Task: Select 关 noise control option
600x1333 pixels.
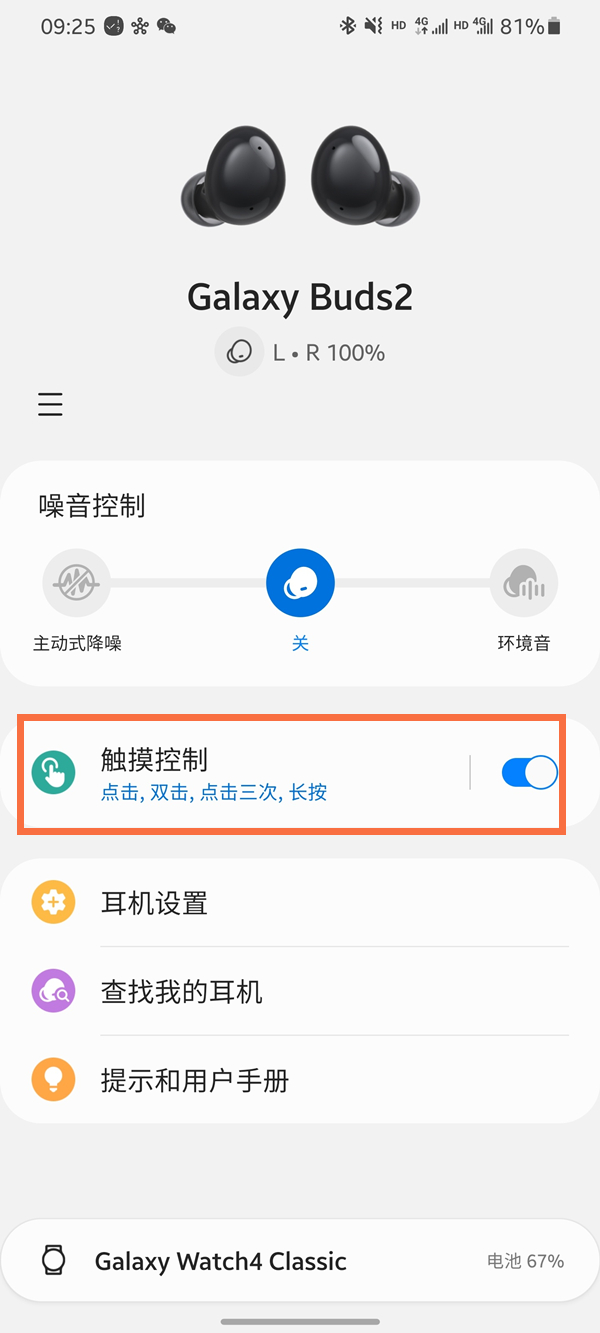Action: (x=300, y=582)
